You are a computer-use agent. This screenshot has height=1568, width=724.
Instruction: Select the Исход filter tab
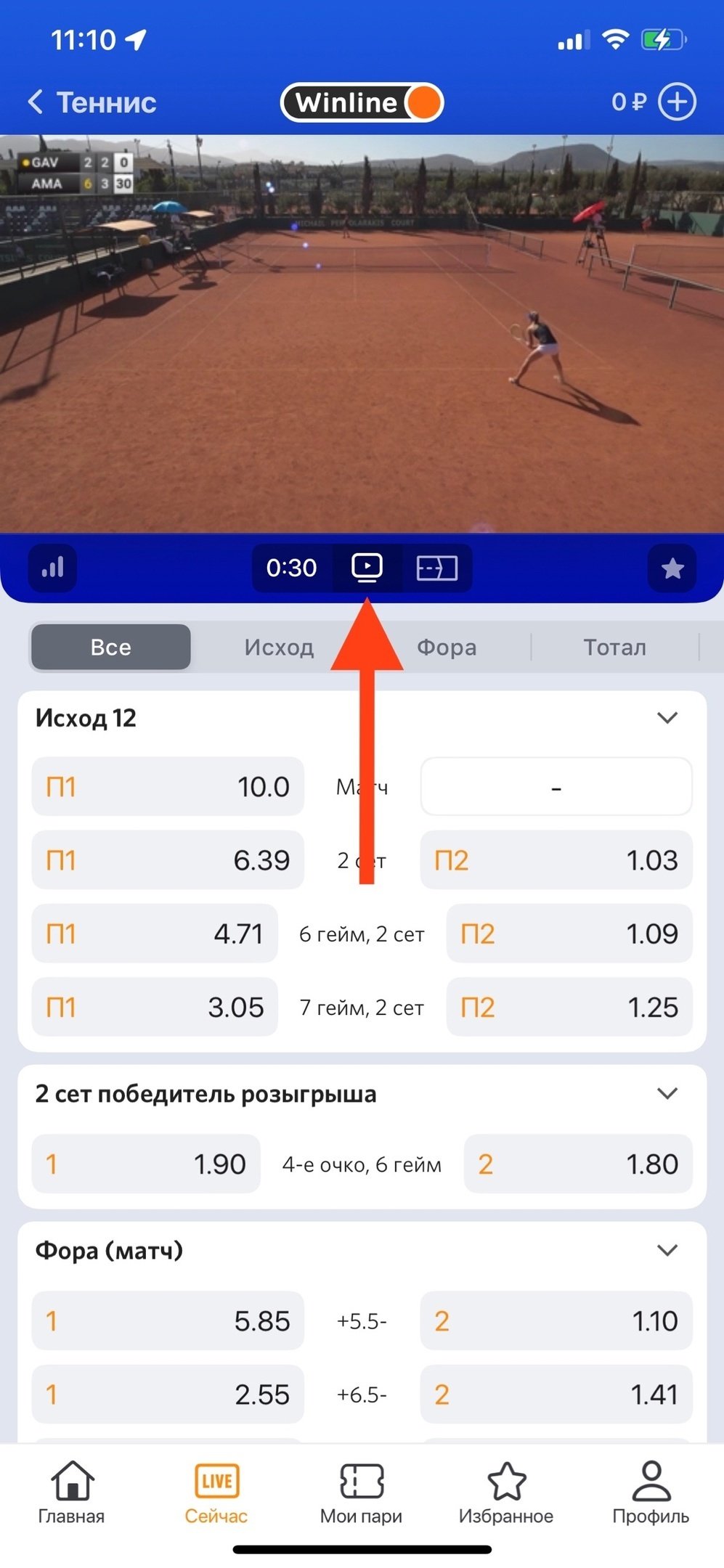point(279,647)
